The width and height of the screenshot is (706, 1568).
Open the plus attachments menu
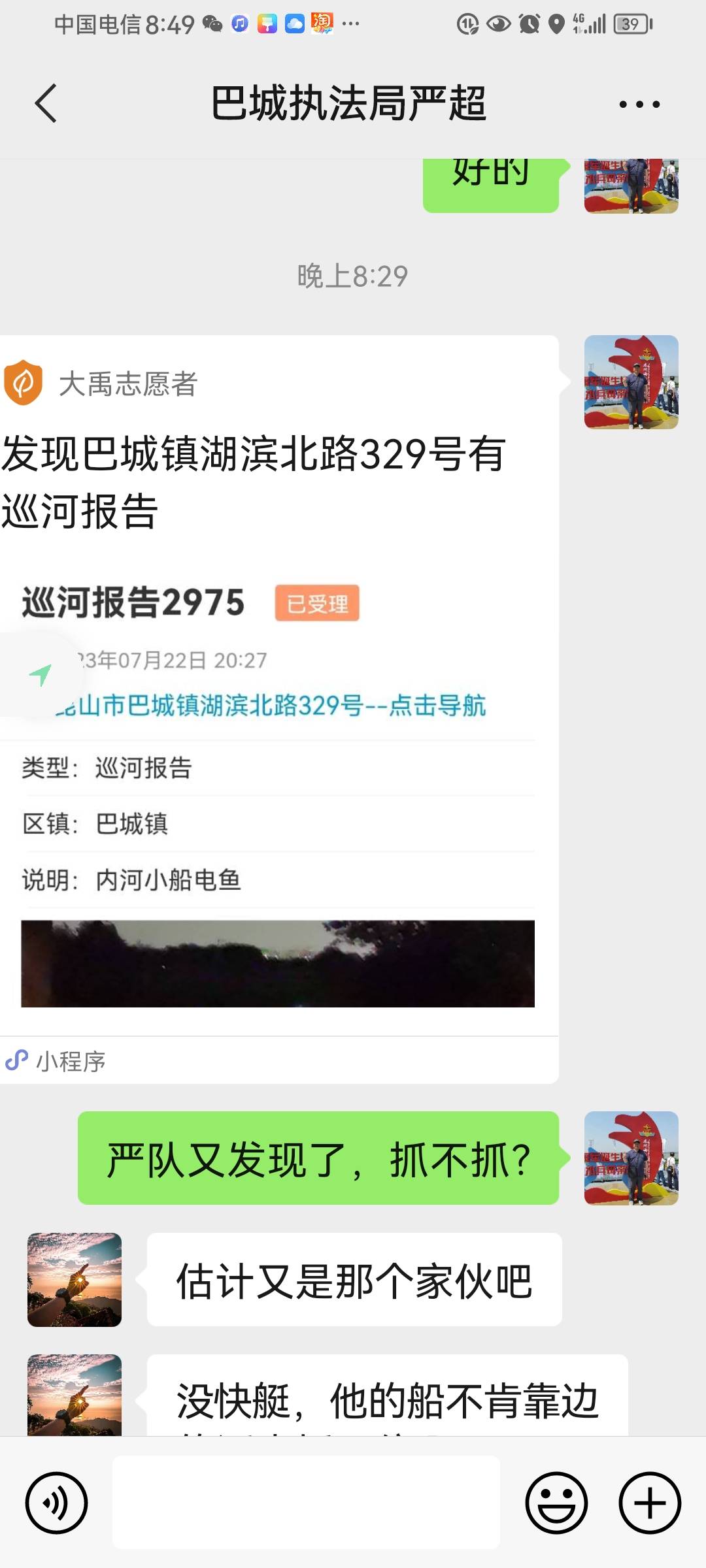point(650,1503)
